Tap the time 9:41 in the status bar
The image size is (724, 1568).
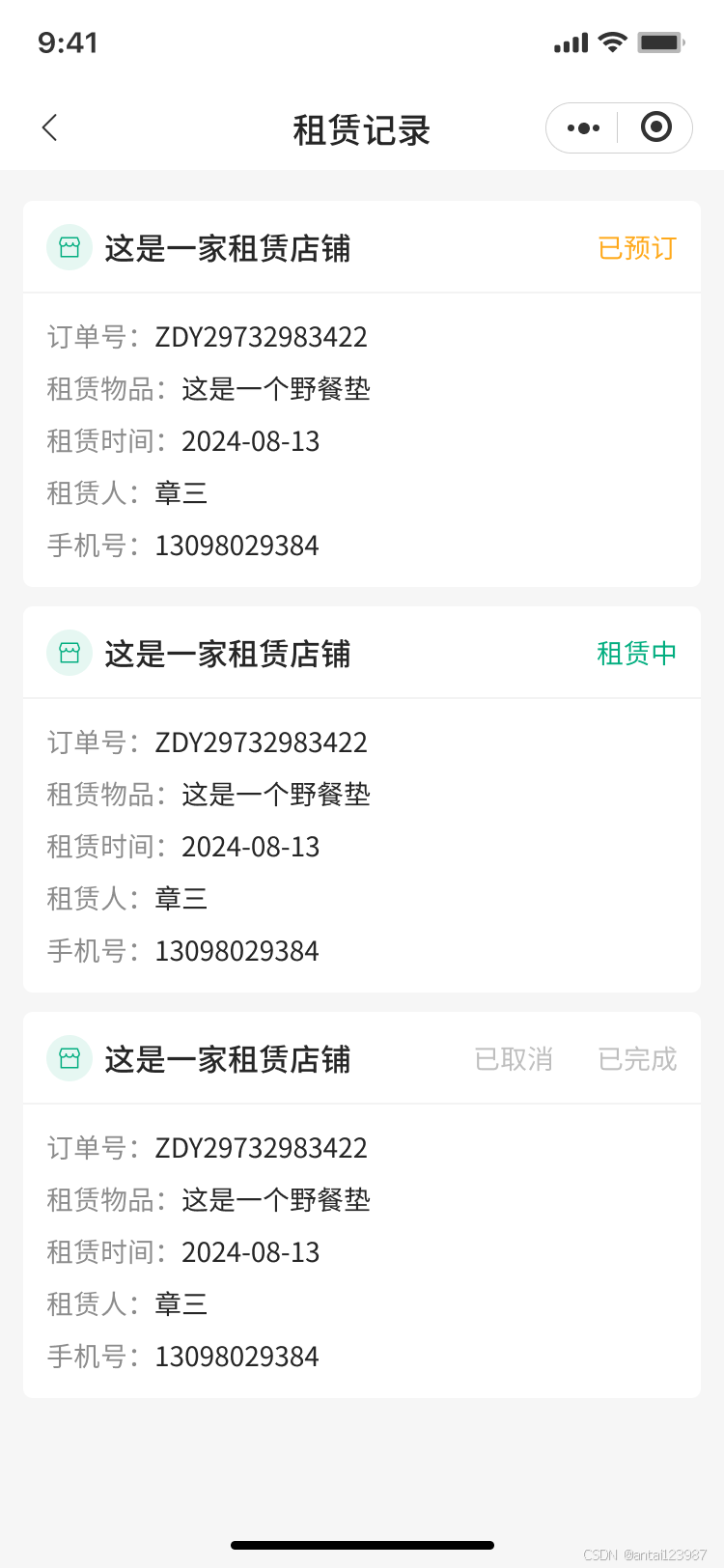(68, 42)
